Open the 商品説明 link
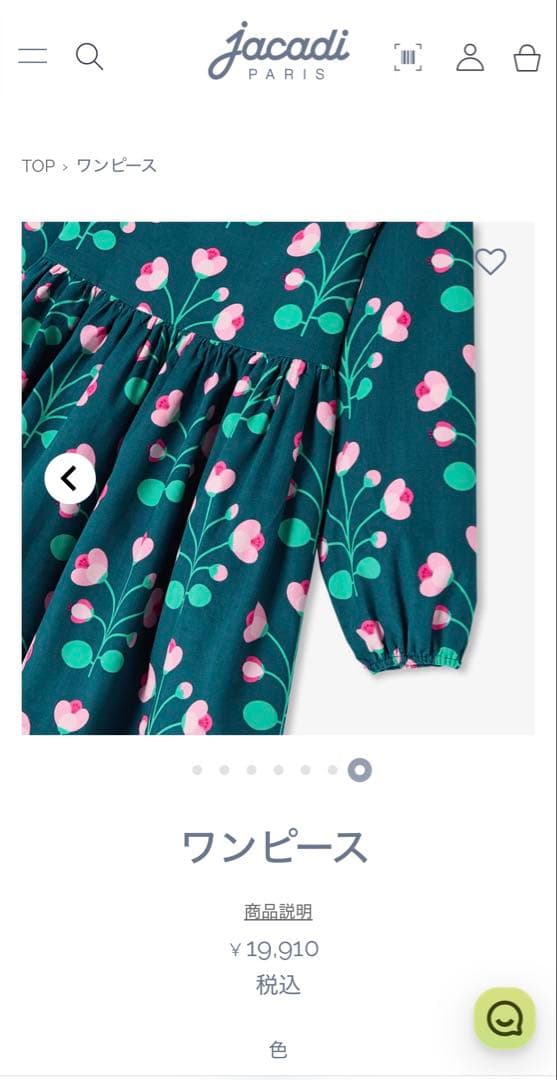The image size is (557, 1080). point(278,912)
